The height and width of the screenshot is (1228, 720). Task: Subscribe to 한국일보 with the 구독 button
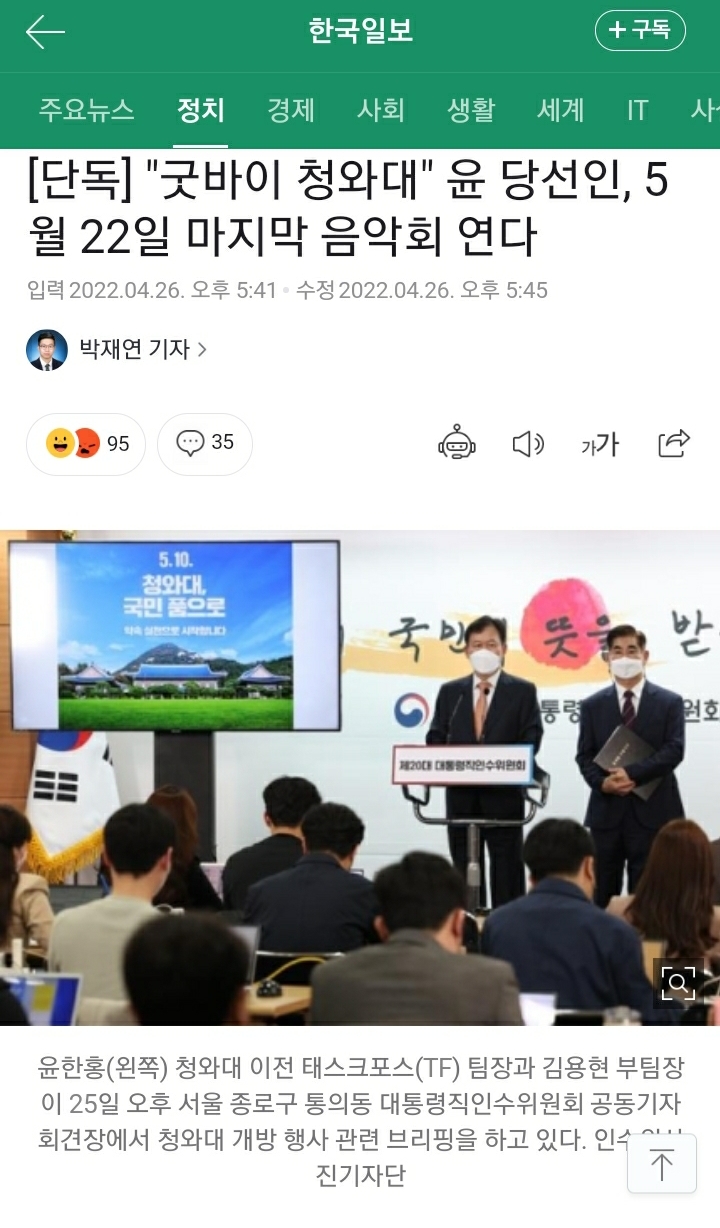click(640, 31)
